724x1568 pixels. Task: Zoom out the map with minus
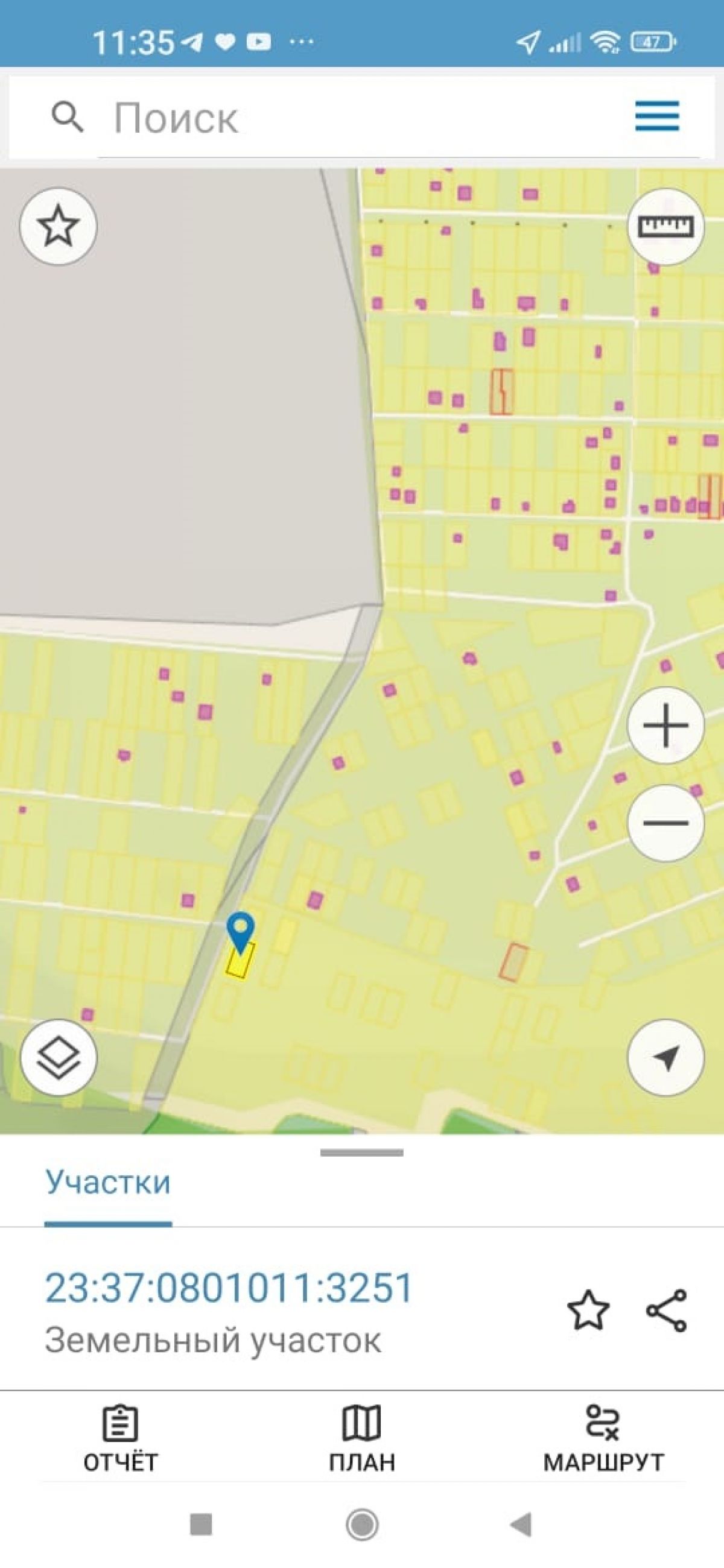665,823
